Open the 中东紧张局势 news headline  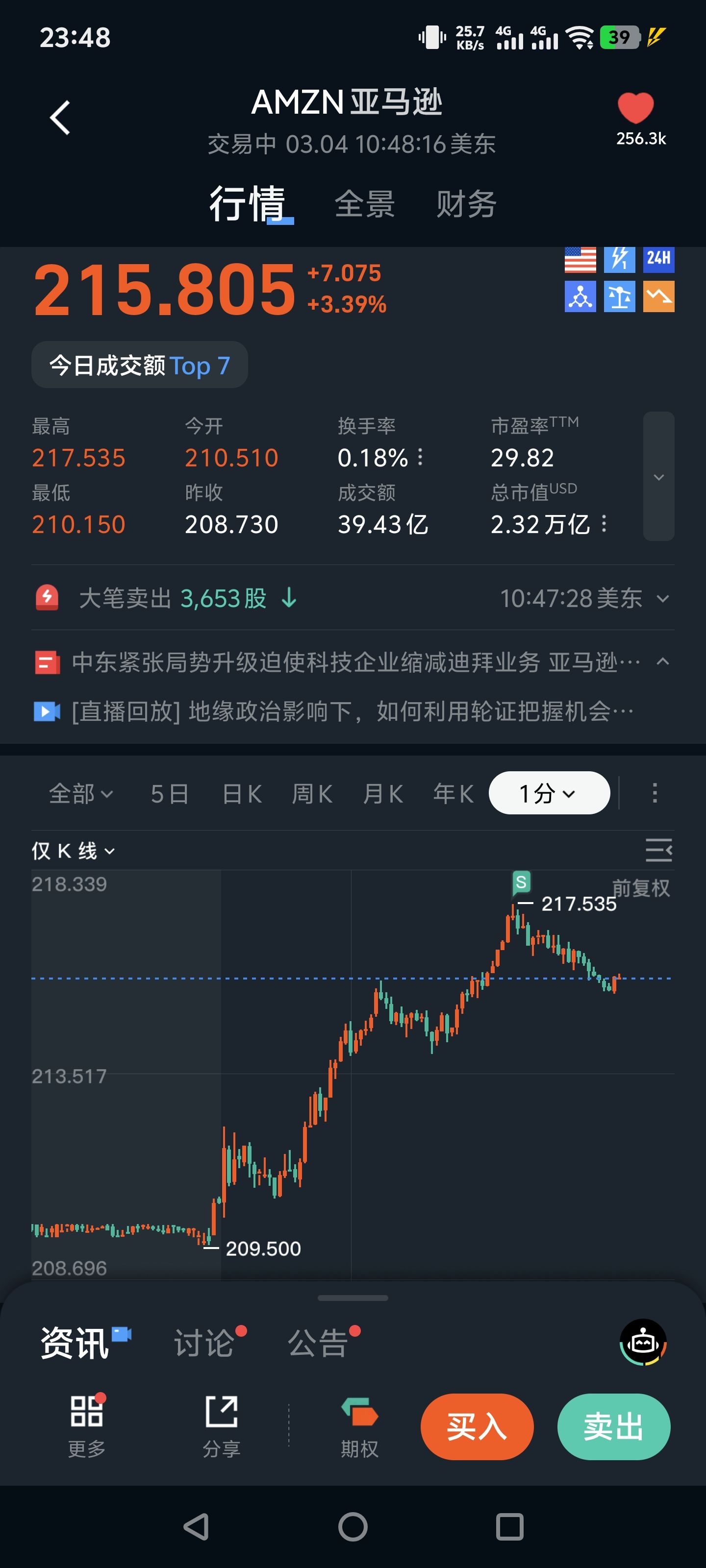(x=356, y=662)
